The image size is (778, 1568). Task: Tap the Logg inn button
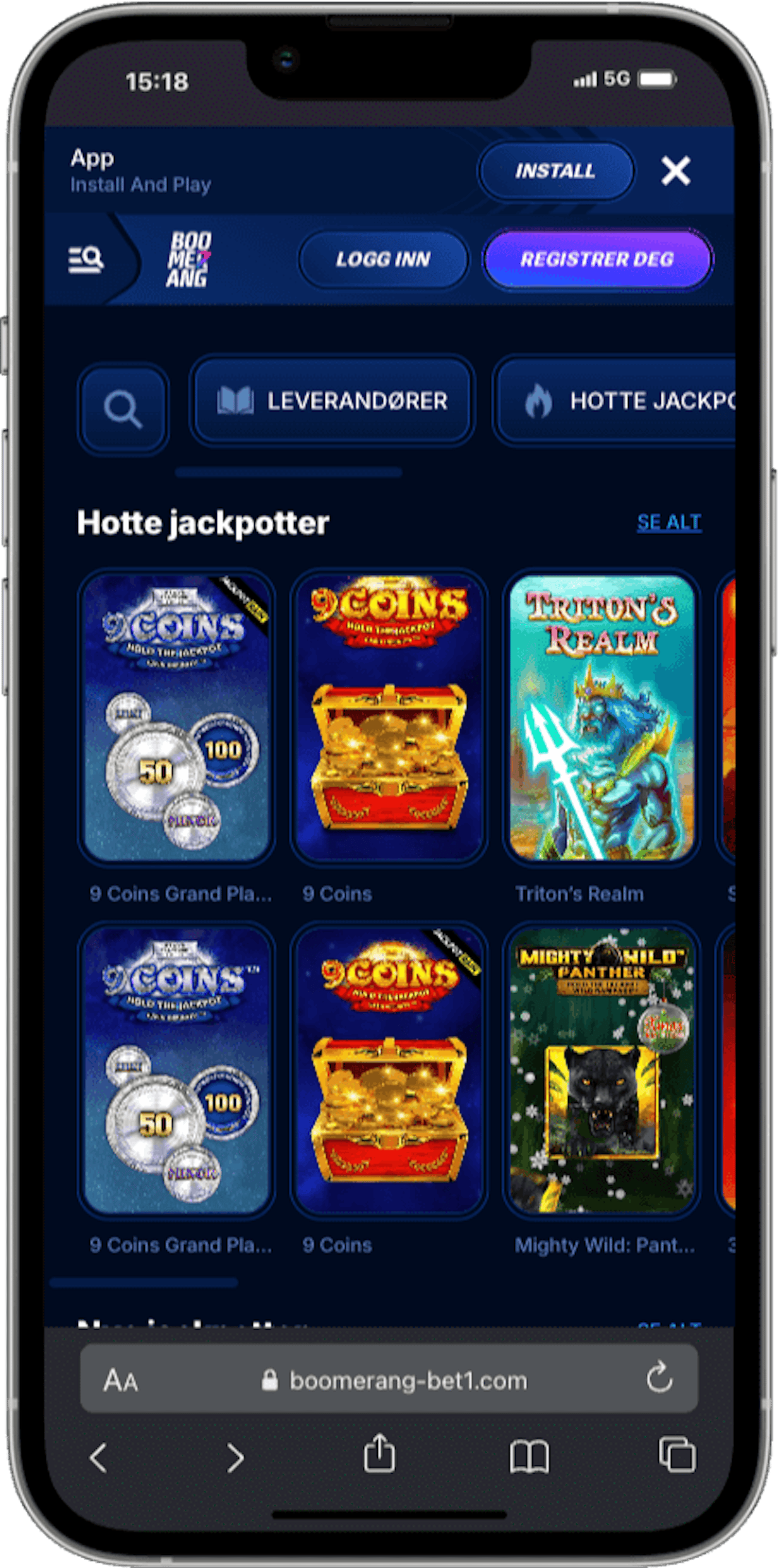pyautogui.click(x=383, y=259)
